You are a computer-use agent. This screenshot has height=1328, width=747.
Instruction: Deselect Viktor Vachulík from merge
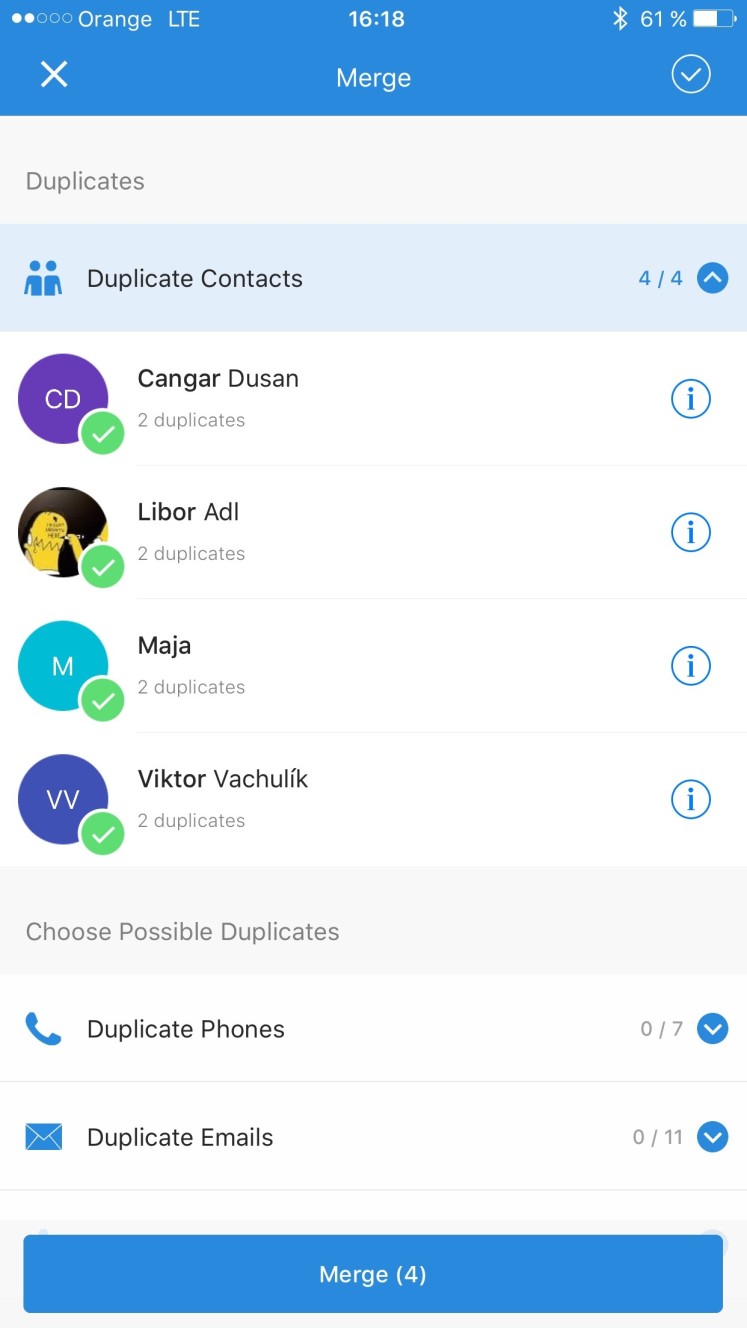[102, 833]
